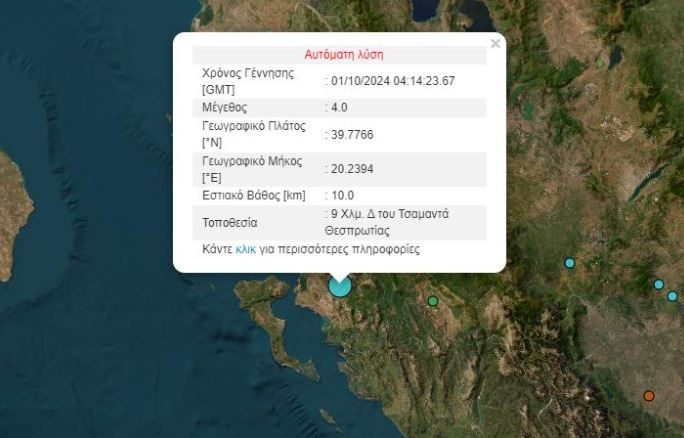Tap the large teal marker under the popup

(340, 286)
